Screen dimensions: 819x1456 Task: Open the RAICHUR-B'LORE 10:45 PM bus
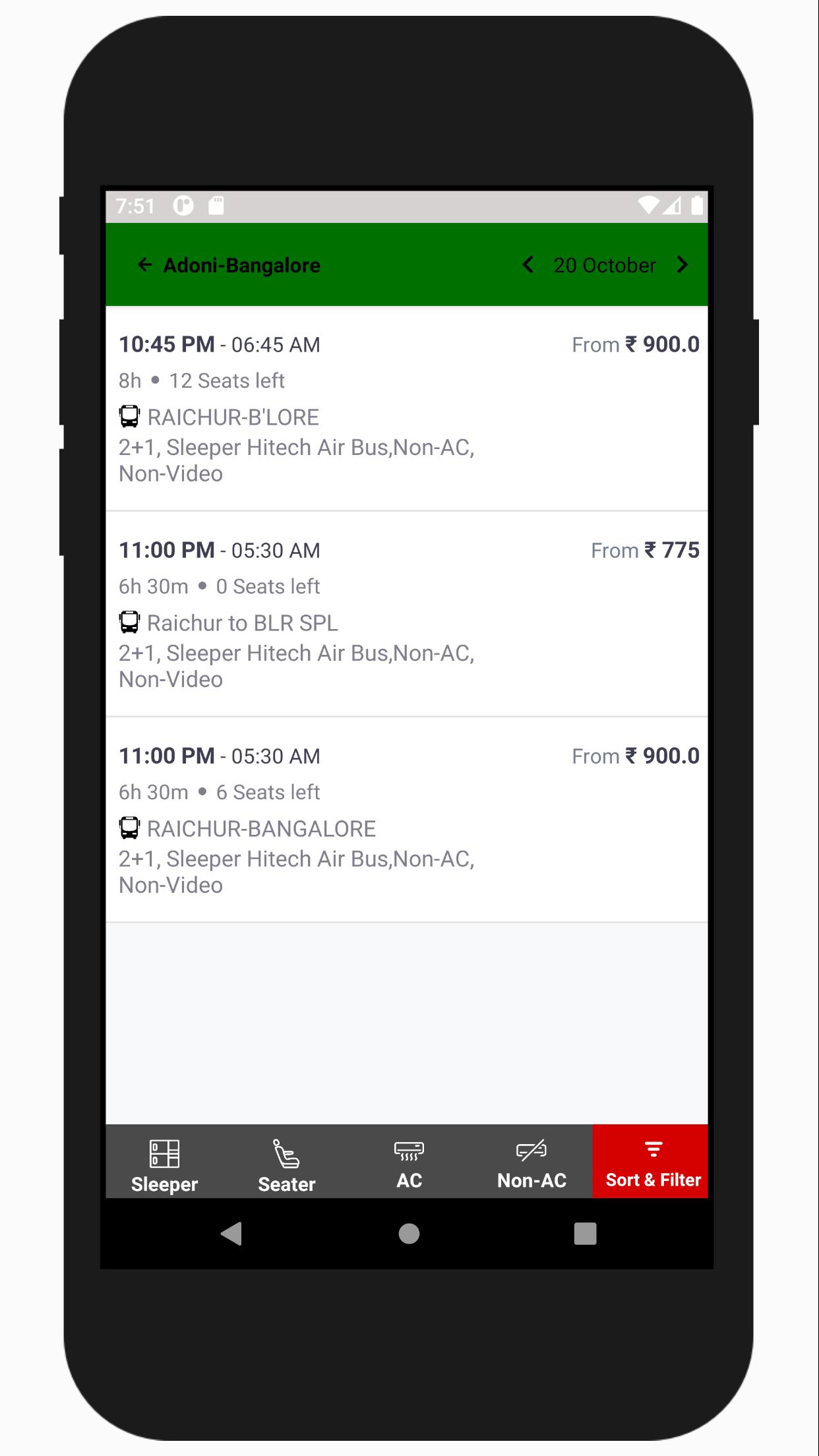(407, 409)
